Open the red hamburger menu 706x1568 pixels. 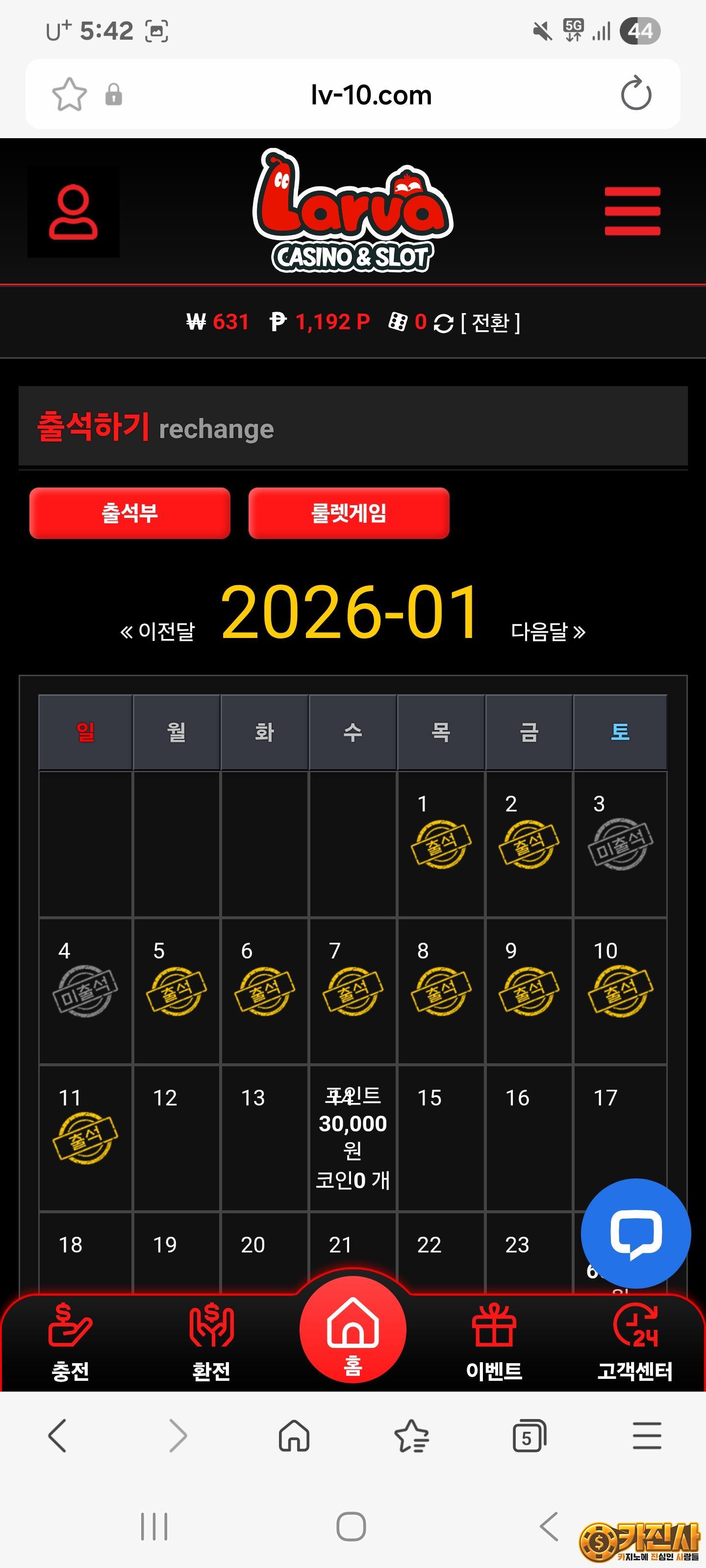pos(631,211)
